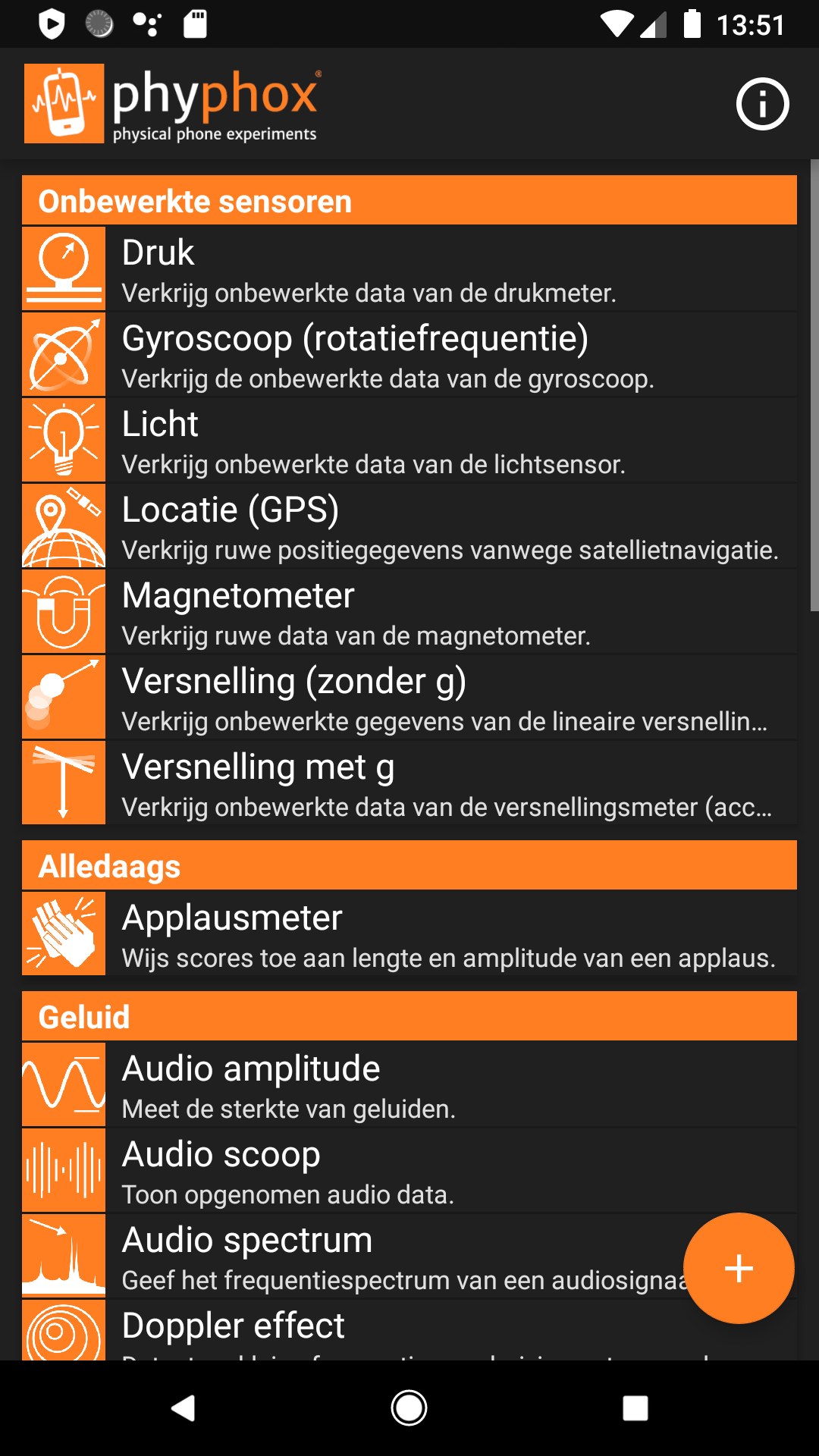Go back using the system back button

pos(184,1408)
